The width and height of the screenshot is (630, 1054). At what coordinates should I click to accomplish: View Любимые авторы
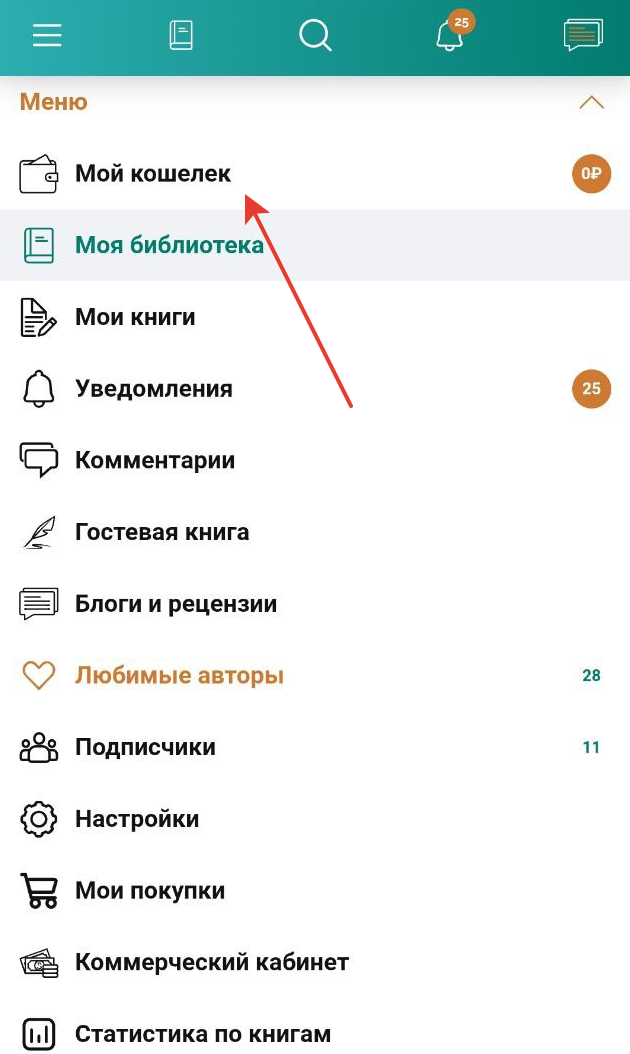[179, 676]
